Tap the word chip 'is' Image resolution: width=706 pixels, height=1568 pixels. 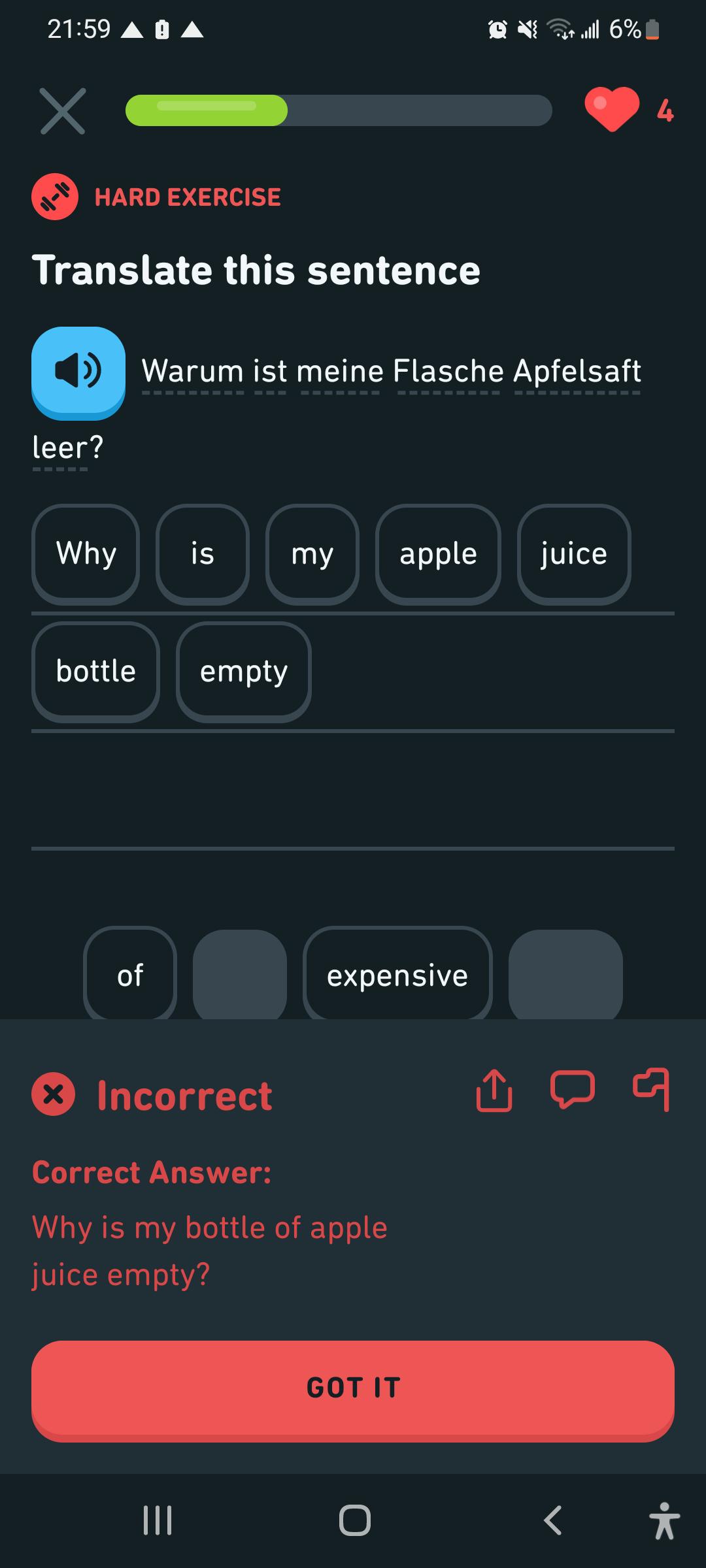tap(203, 554)
